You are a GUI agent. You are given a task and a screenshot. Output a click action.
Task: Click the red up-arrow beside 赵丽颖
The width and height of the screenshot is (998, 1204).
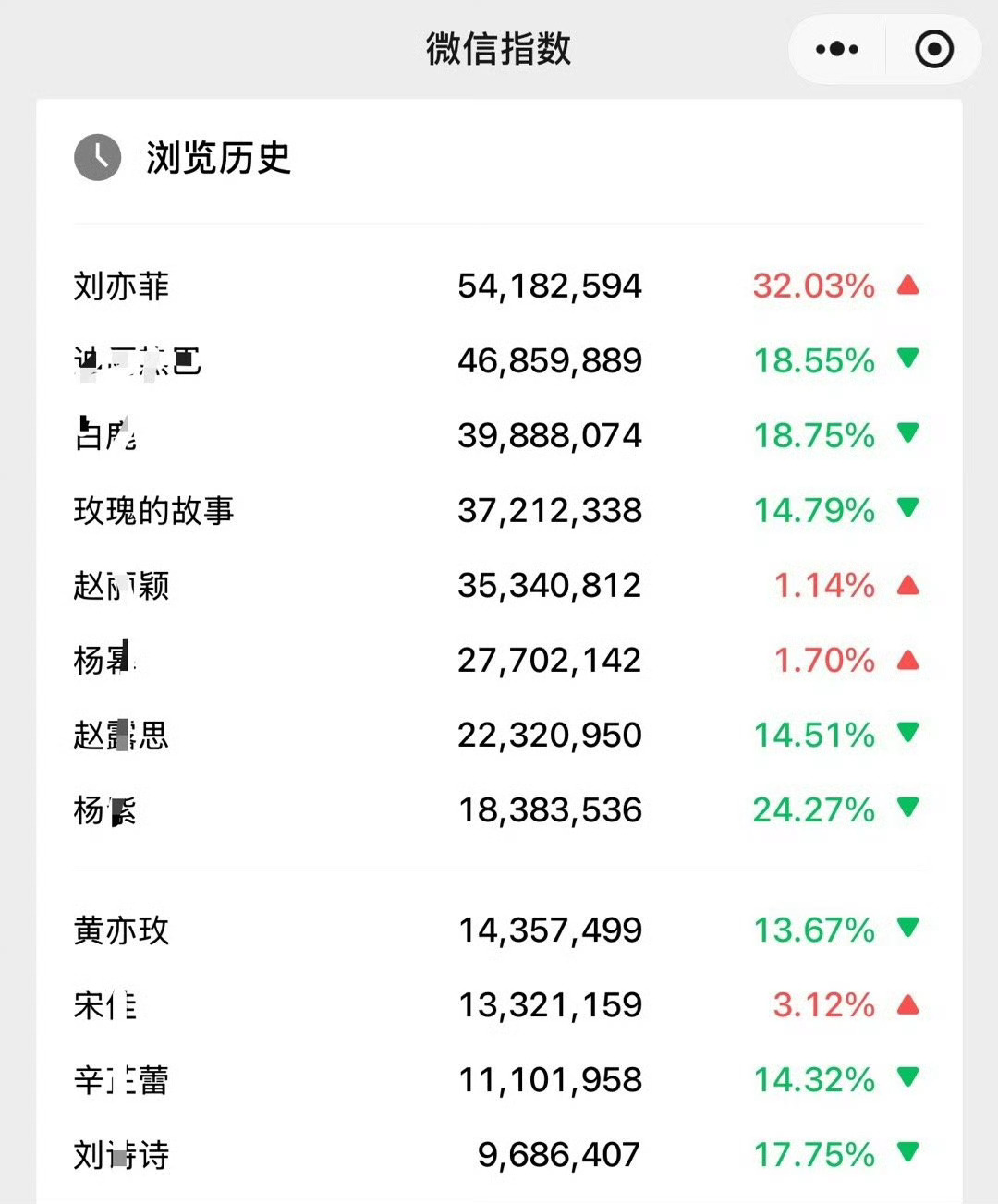point(909,584)
